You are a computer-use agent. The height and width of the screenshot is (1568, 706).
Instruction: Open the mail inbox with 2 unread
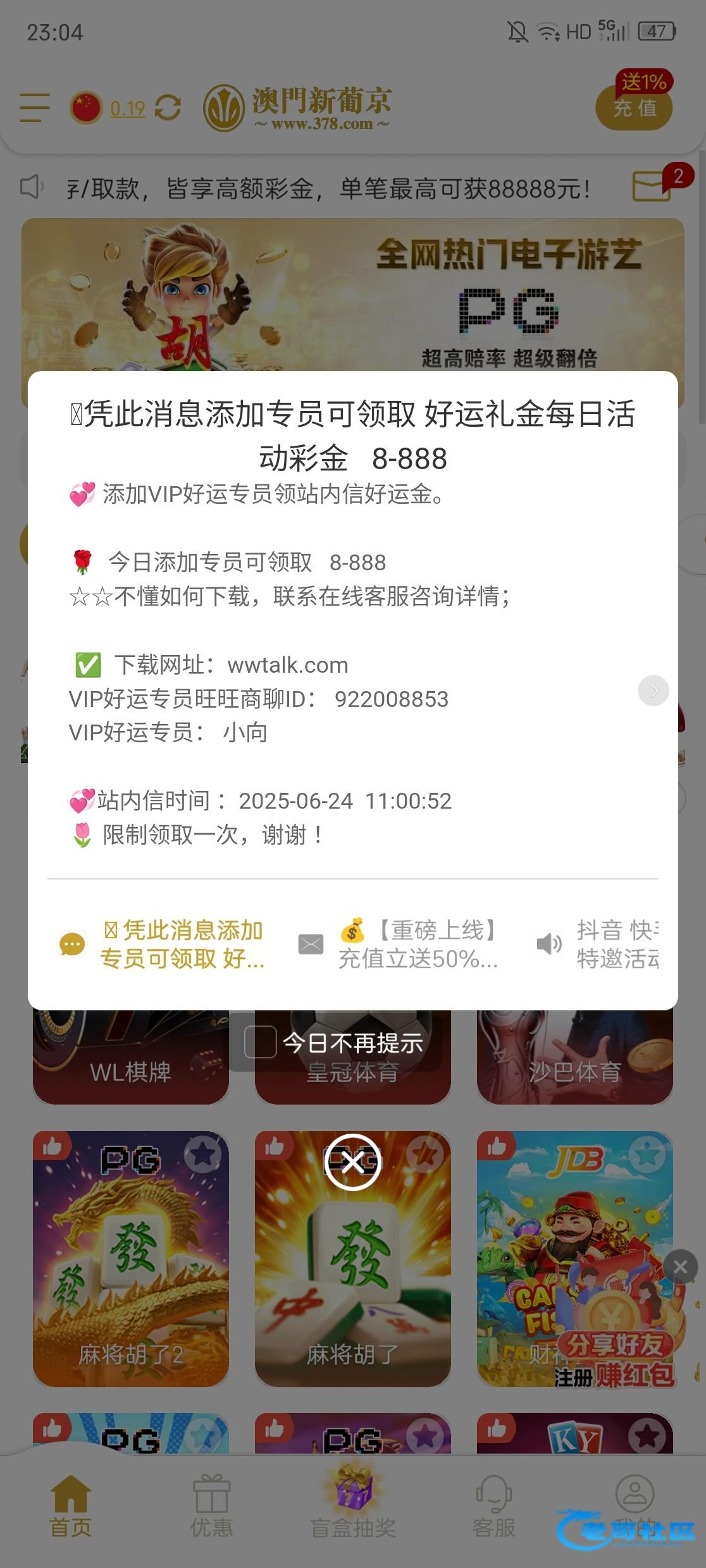652,186
